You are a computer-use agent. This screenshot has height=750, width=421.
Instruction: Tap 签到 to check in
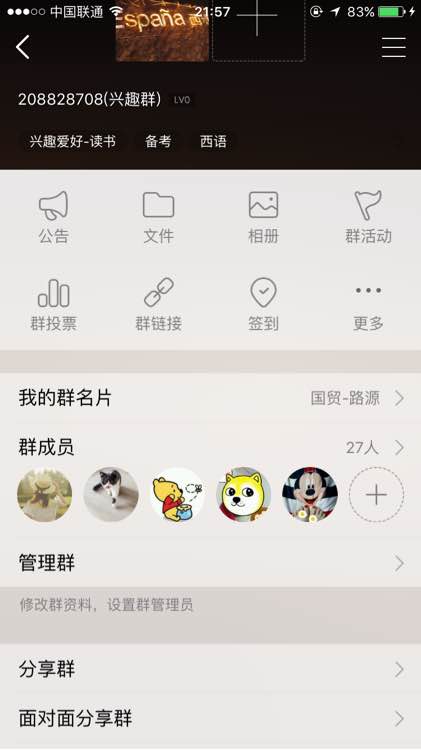(263, 304)
